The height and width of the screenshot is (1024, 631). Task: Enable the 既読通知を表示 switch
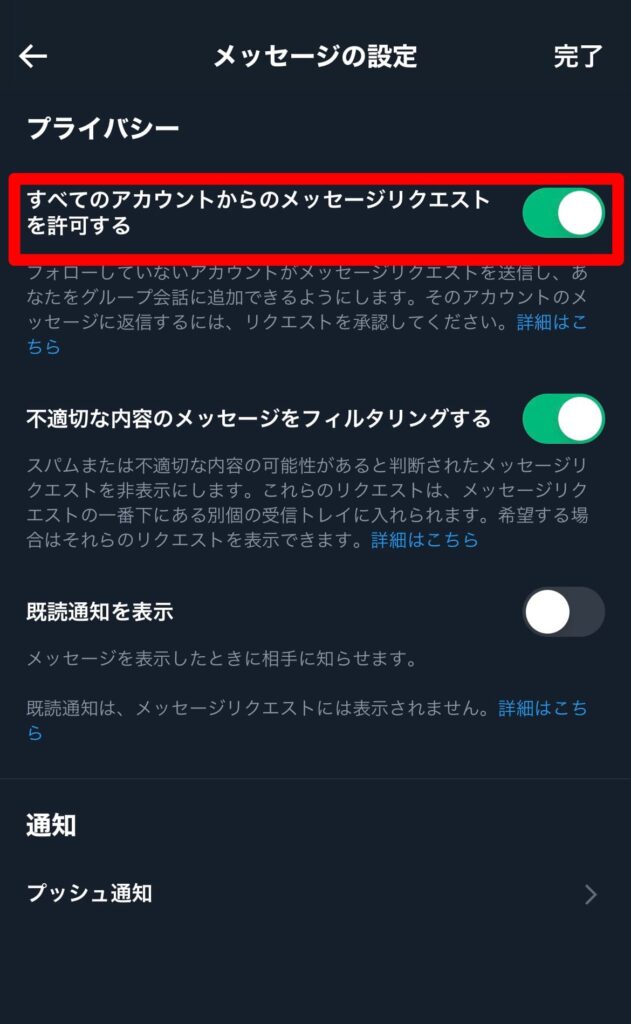563,612
